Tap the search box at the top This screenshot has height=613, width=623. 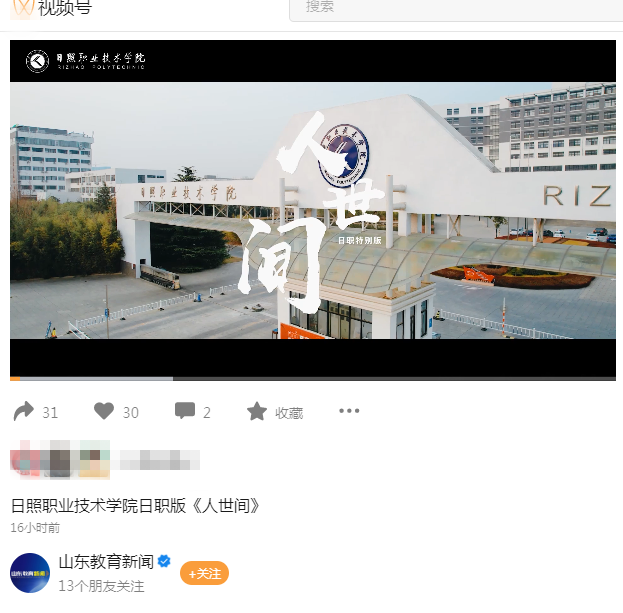(x=455, y=8)
